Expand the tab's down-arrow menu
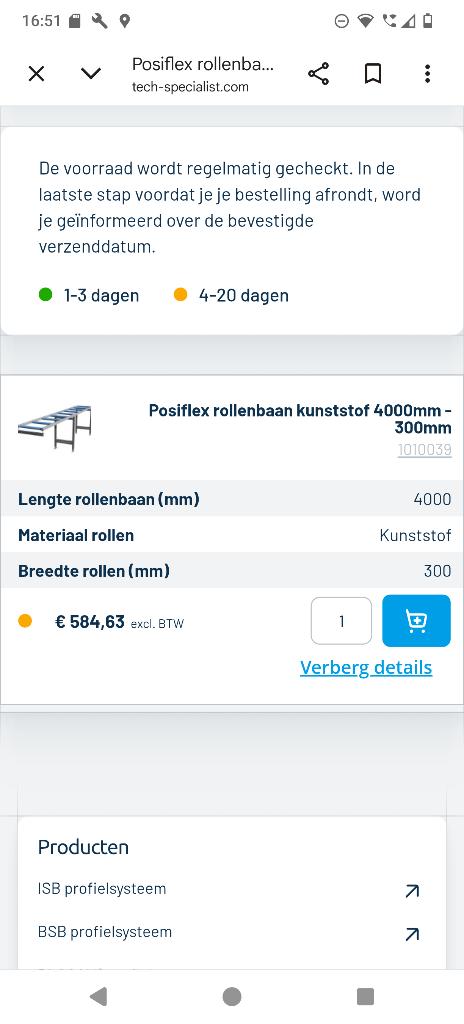This screenshot has width=464, height=1024. [91, 74]
